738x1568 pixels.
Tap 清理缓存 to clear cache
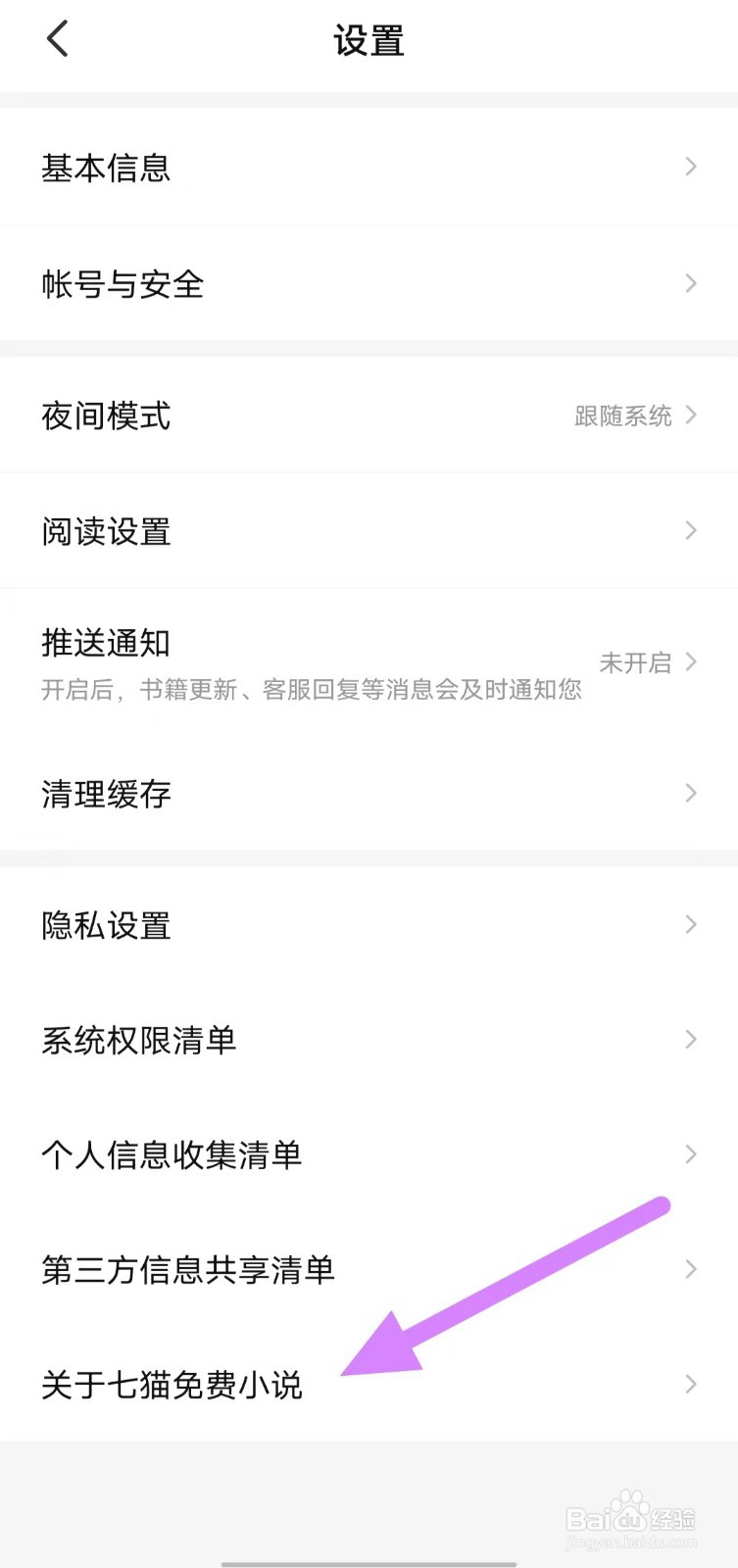point(106,793)
